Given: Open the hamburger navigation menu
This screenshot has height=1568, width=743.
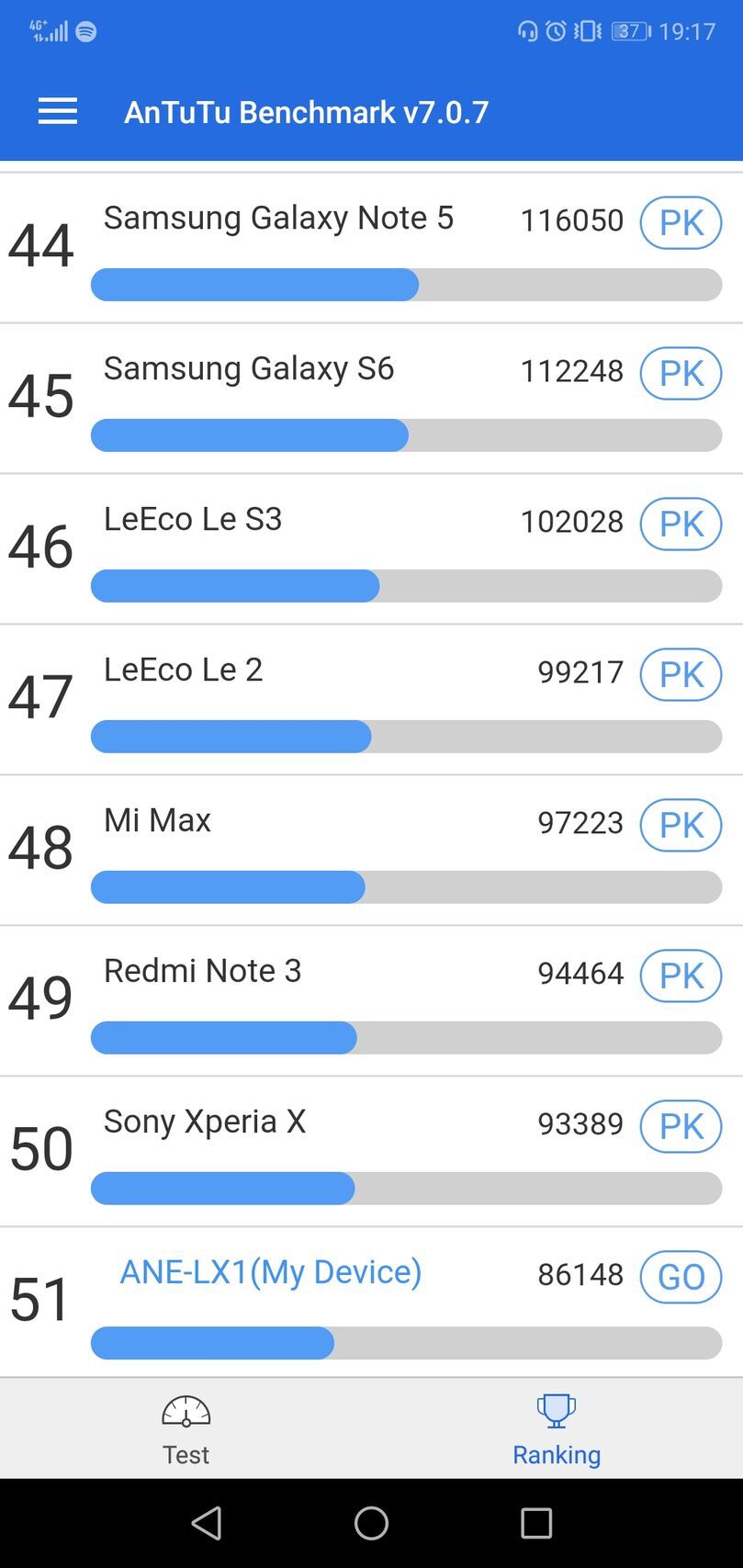Looking at the screenshot, I should click(57, 111).
